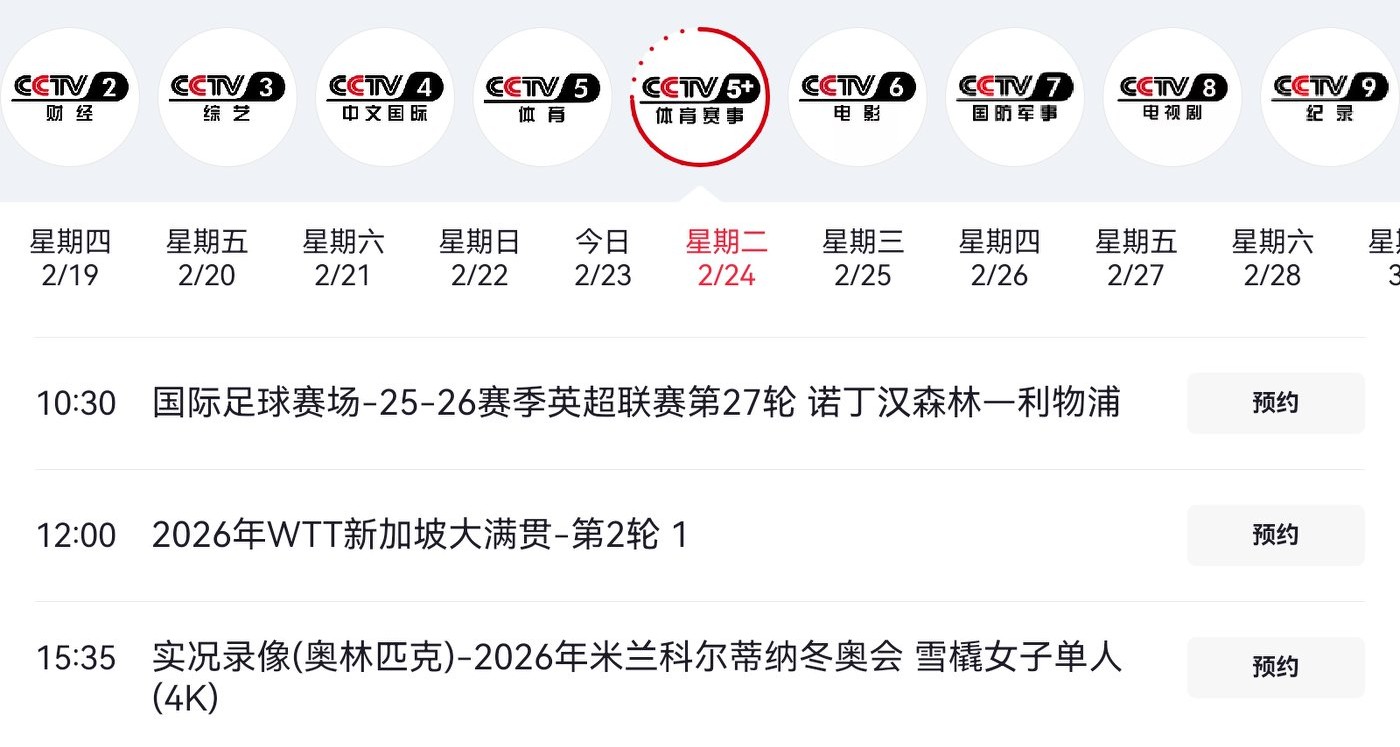View programs for 星期五 2/27
This screenshot has width=1400, height=747.
pos(1136,258)
